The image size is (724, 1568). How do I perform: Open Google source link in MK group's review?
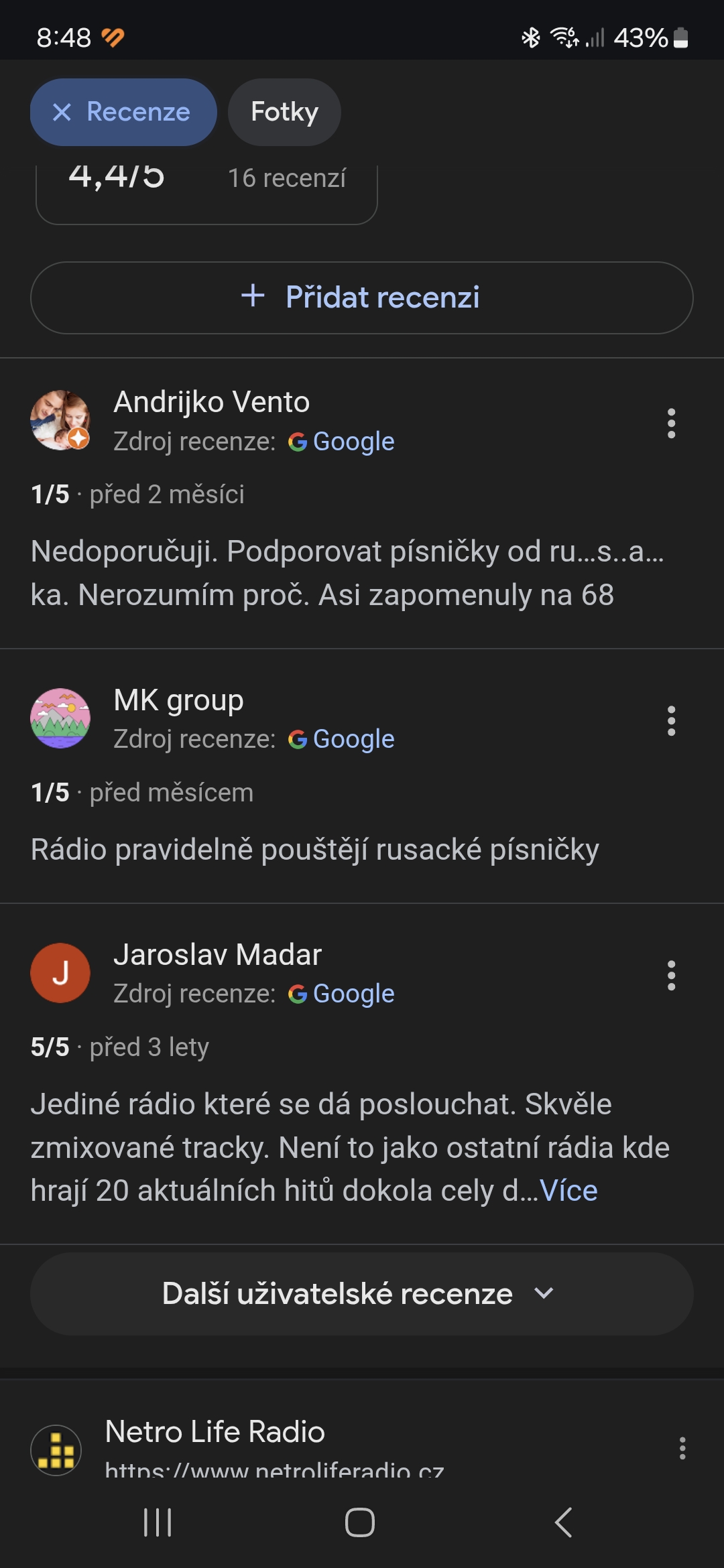[x=341, y=739]
